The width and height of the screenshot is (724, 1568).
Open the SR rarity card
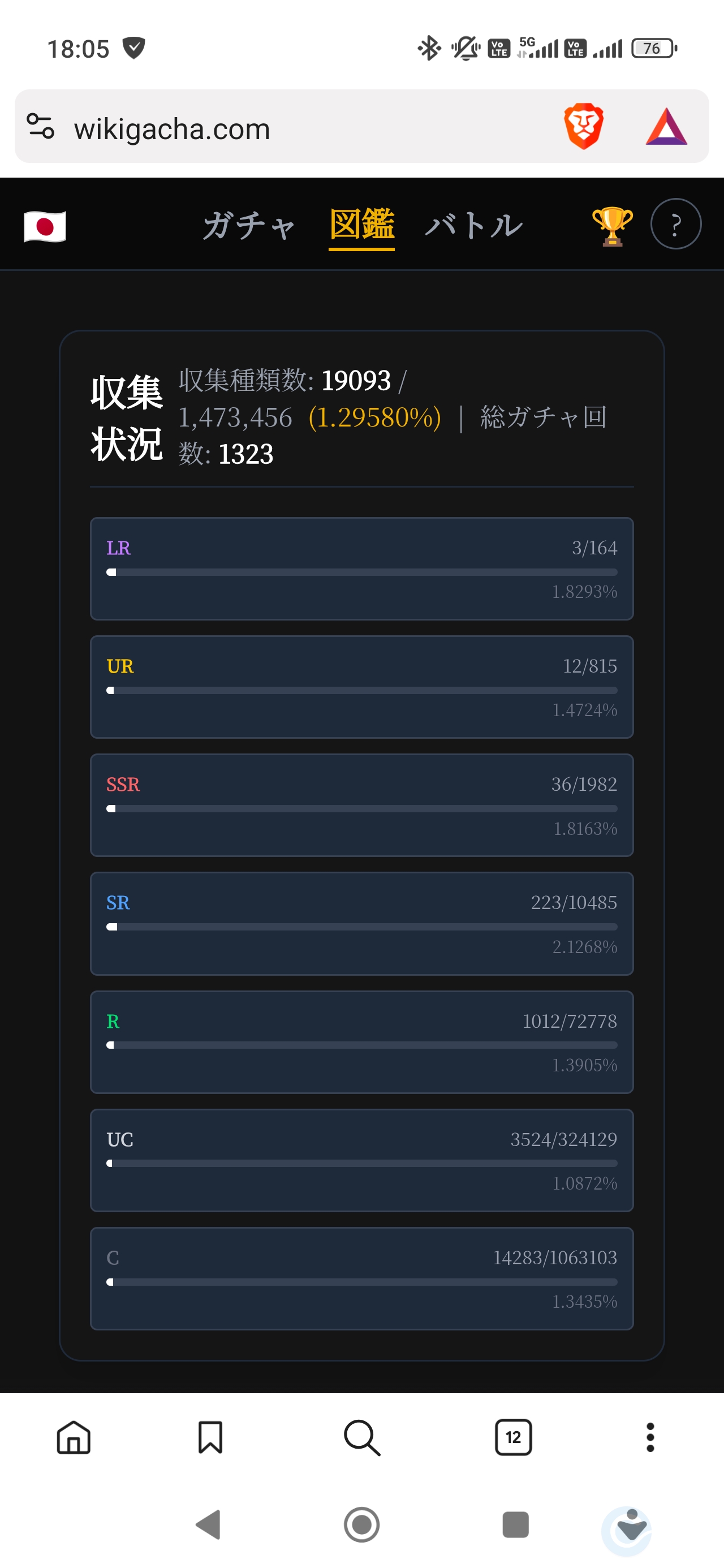[361, 923]
